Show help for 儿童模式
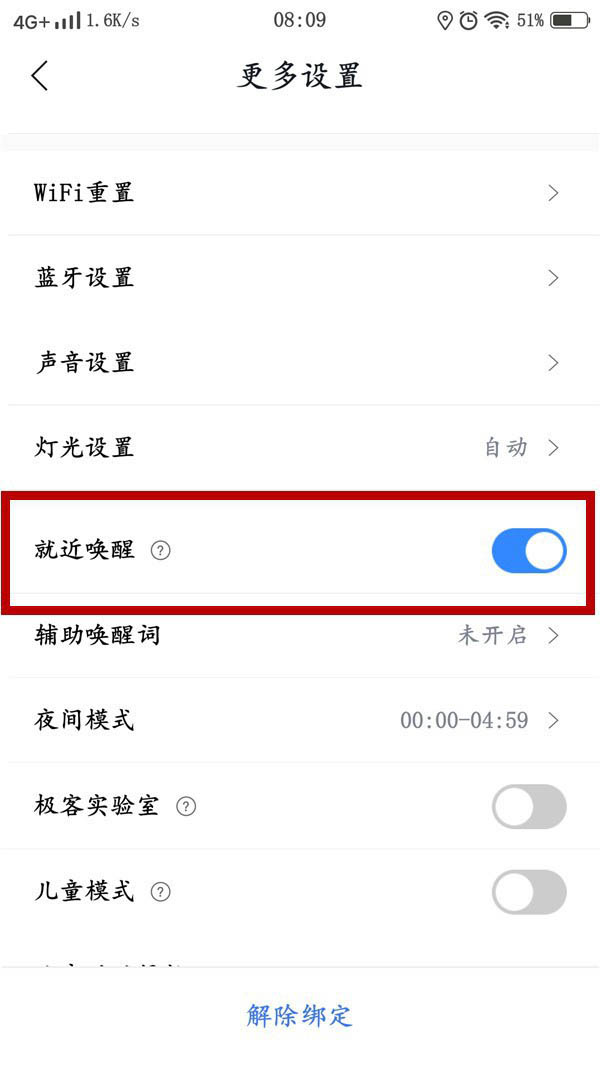This screenshot has height=1066, width=600. point(160,891)
